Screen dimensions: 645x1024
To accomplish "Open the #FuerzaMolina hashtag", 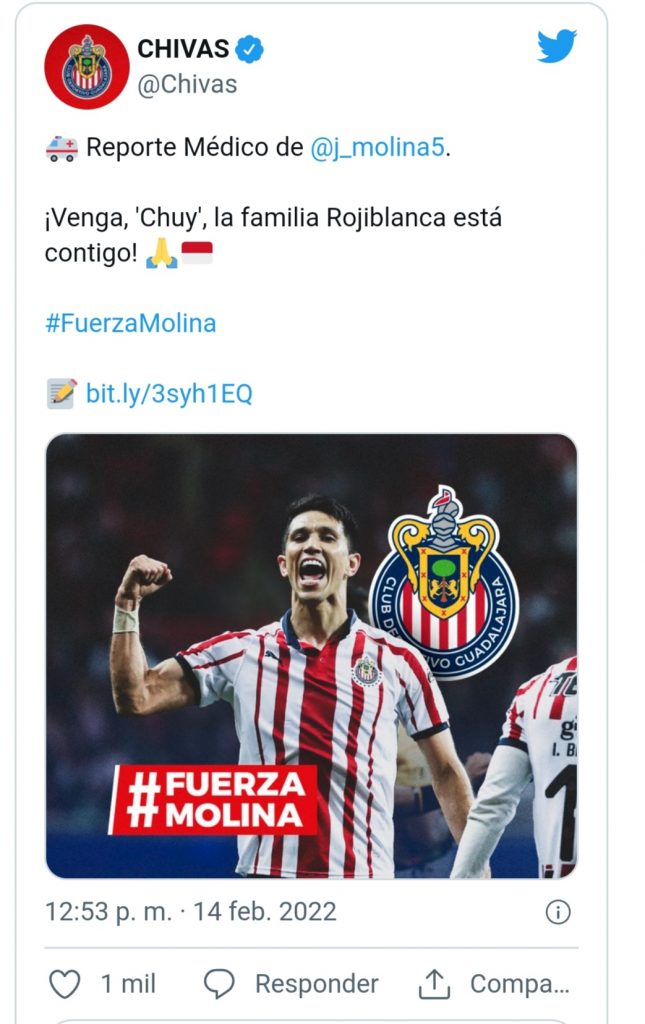I will [130, 324].
